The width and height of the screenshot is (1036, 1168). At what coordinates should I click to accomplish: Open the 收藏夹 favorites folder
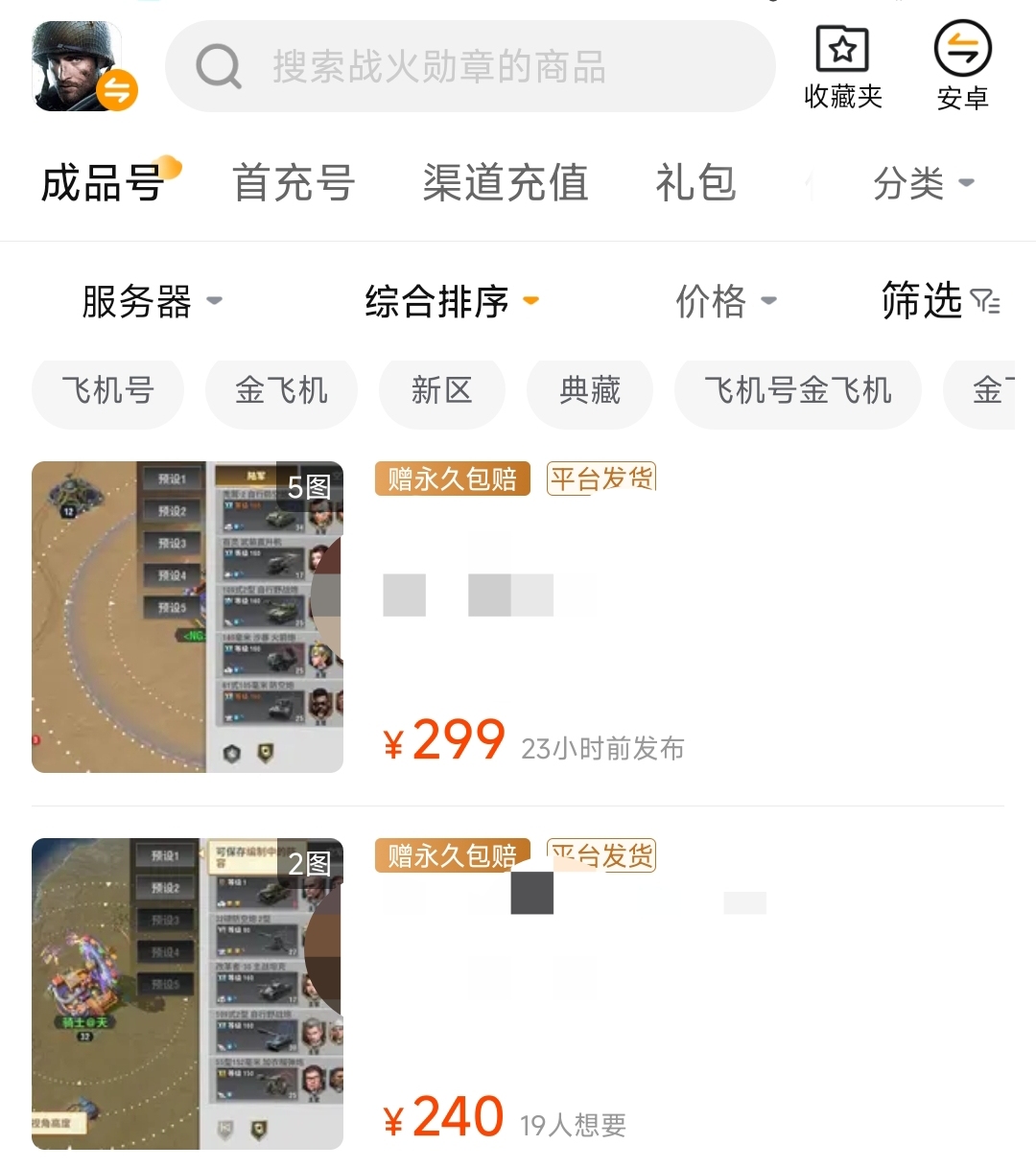pyautogui.click(x=842, y=67)
